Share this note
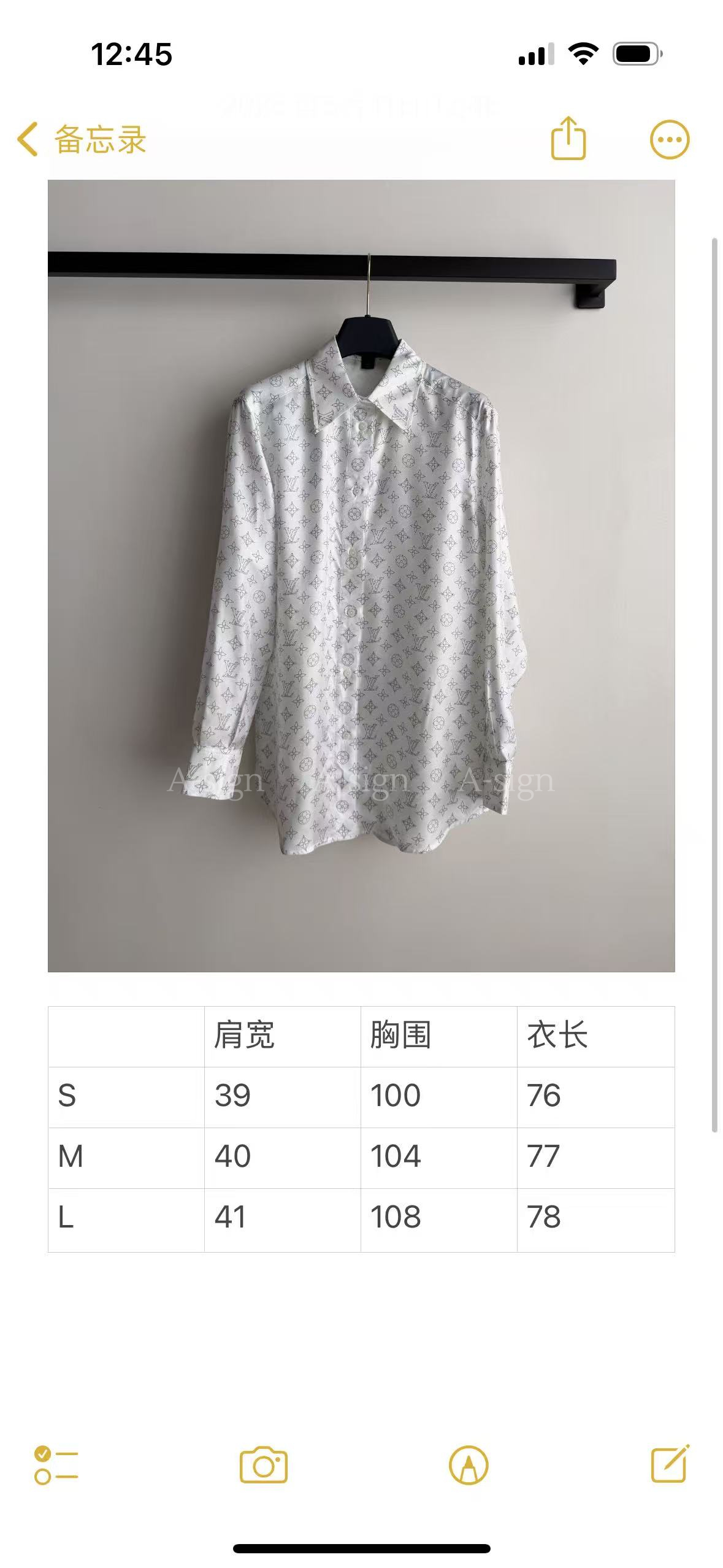723x1568 pixels. point(568,138)
